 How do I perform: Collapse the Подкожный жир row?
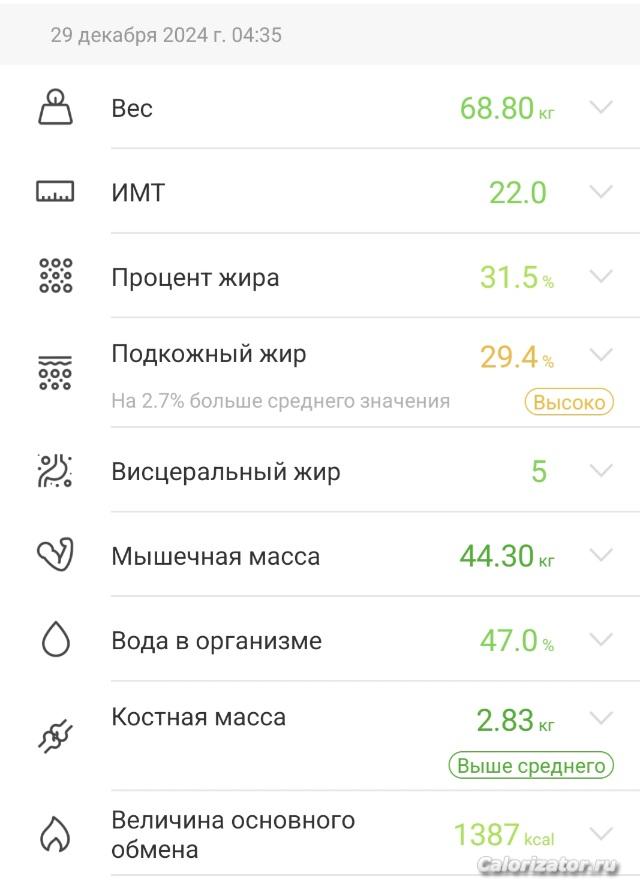601,354
